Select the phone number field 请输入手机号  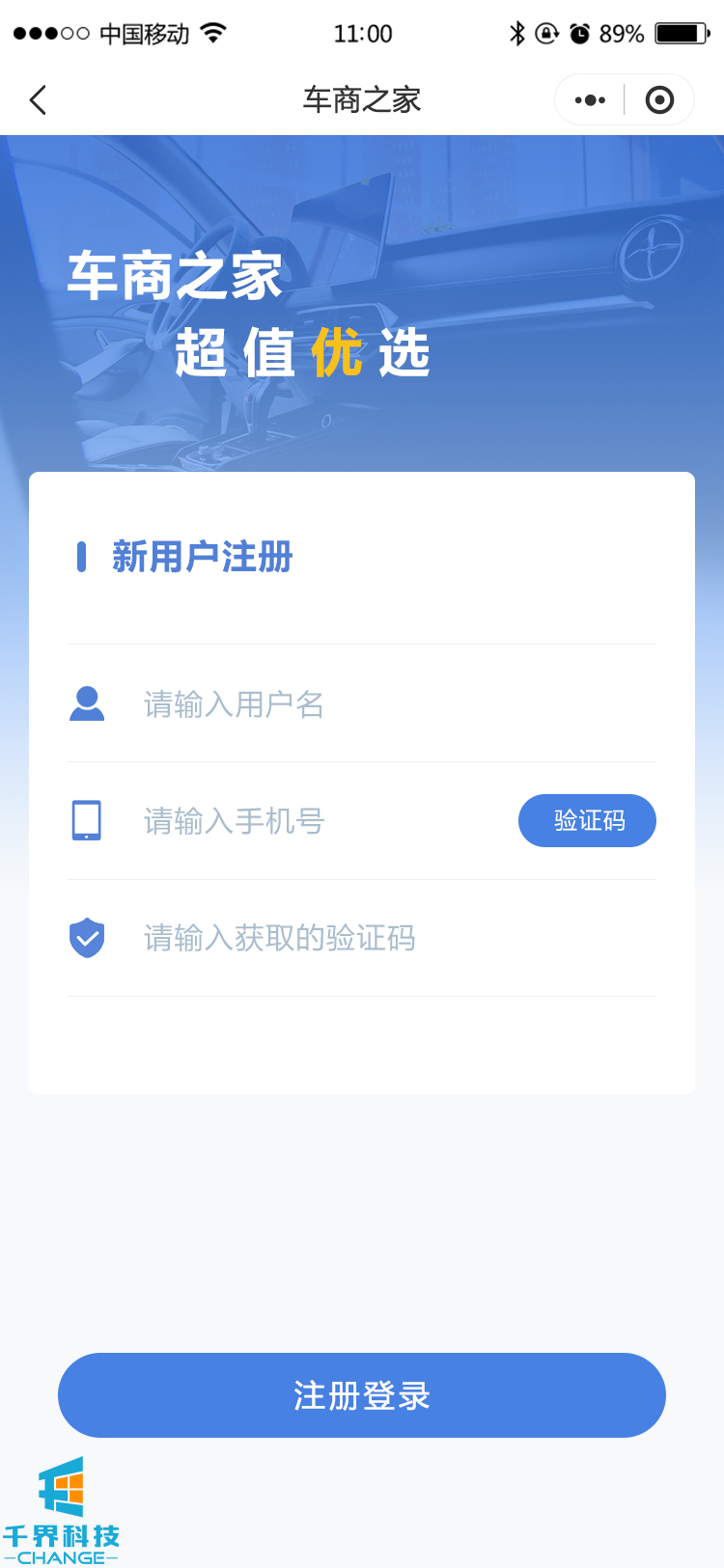(319, 821)
